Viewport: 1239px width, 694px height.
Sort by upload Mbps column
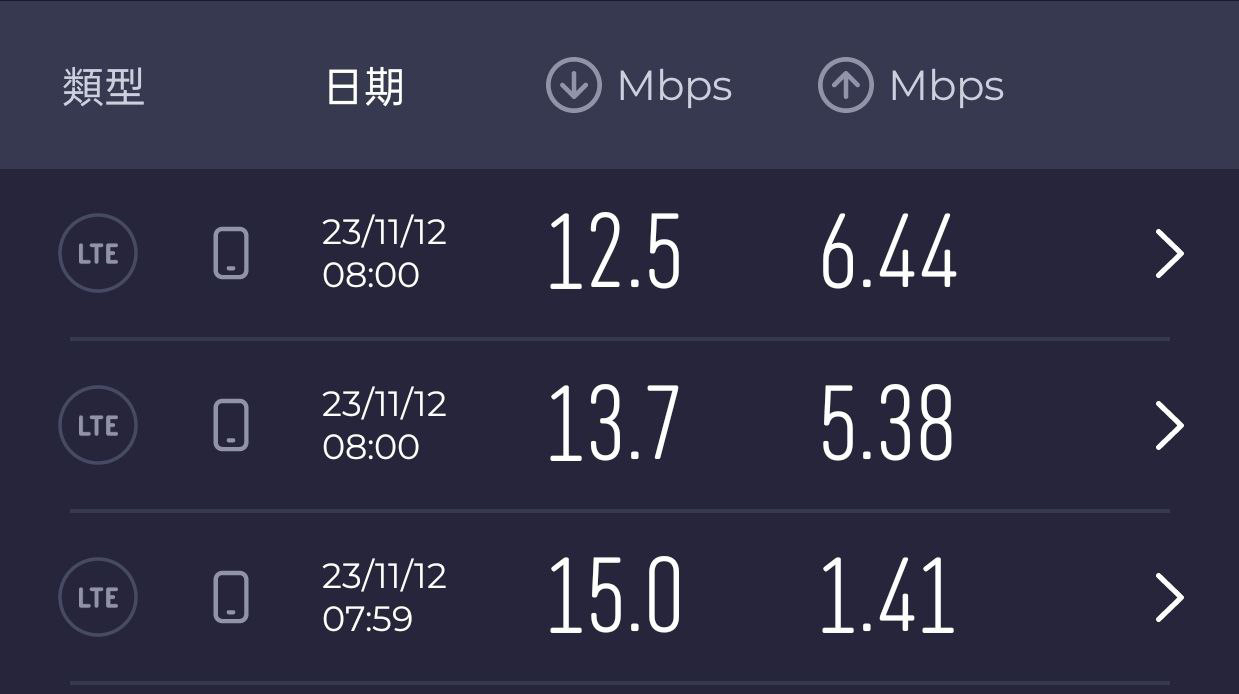pyautogui.click(x=911, y=86)
